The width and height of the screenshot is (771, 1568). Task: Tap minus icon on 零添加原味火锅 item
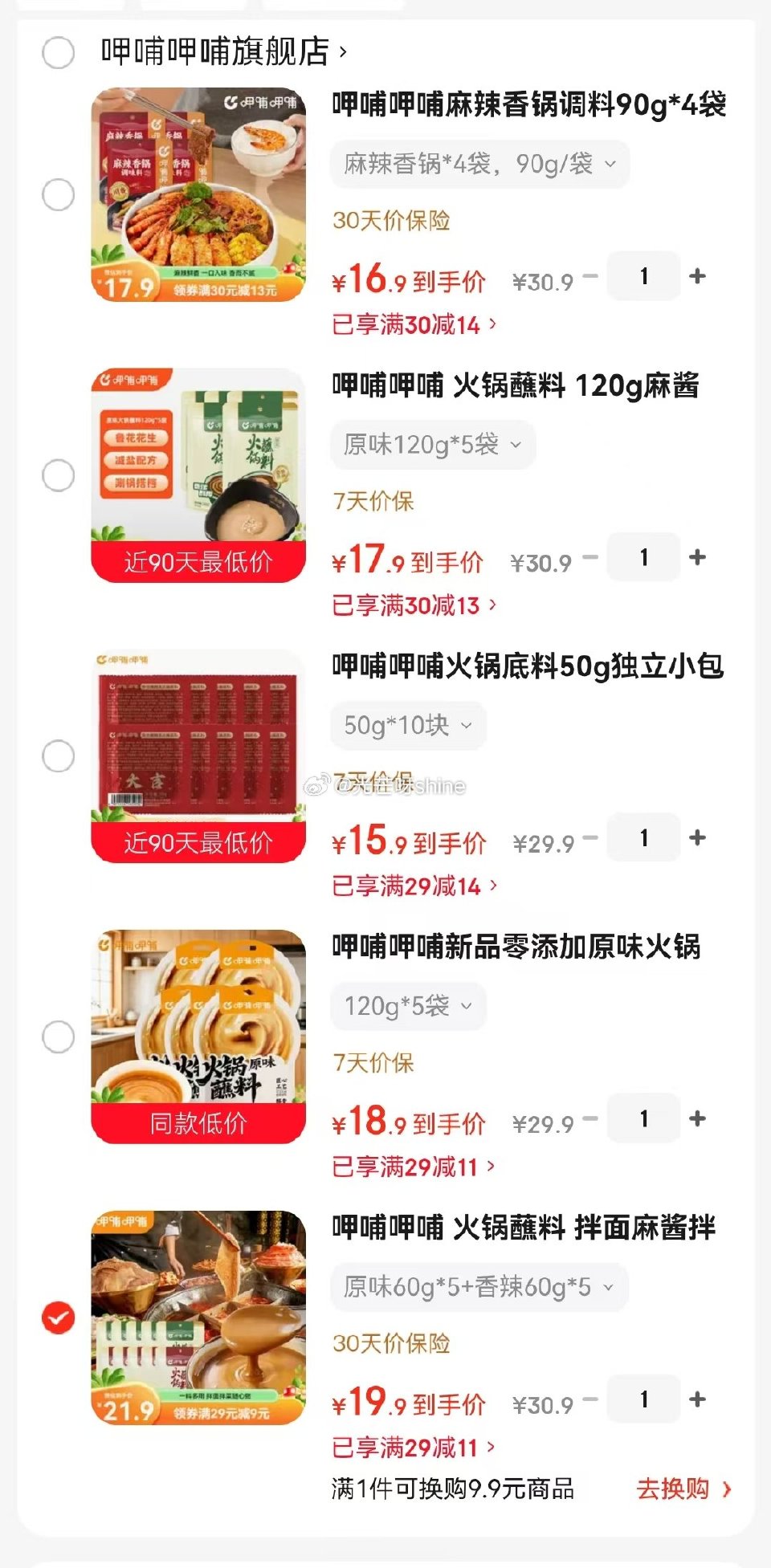592,1119
